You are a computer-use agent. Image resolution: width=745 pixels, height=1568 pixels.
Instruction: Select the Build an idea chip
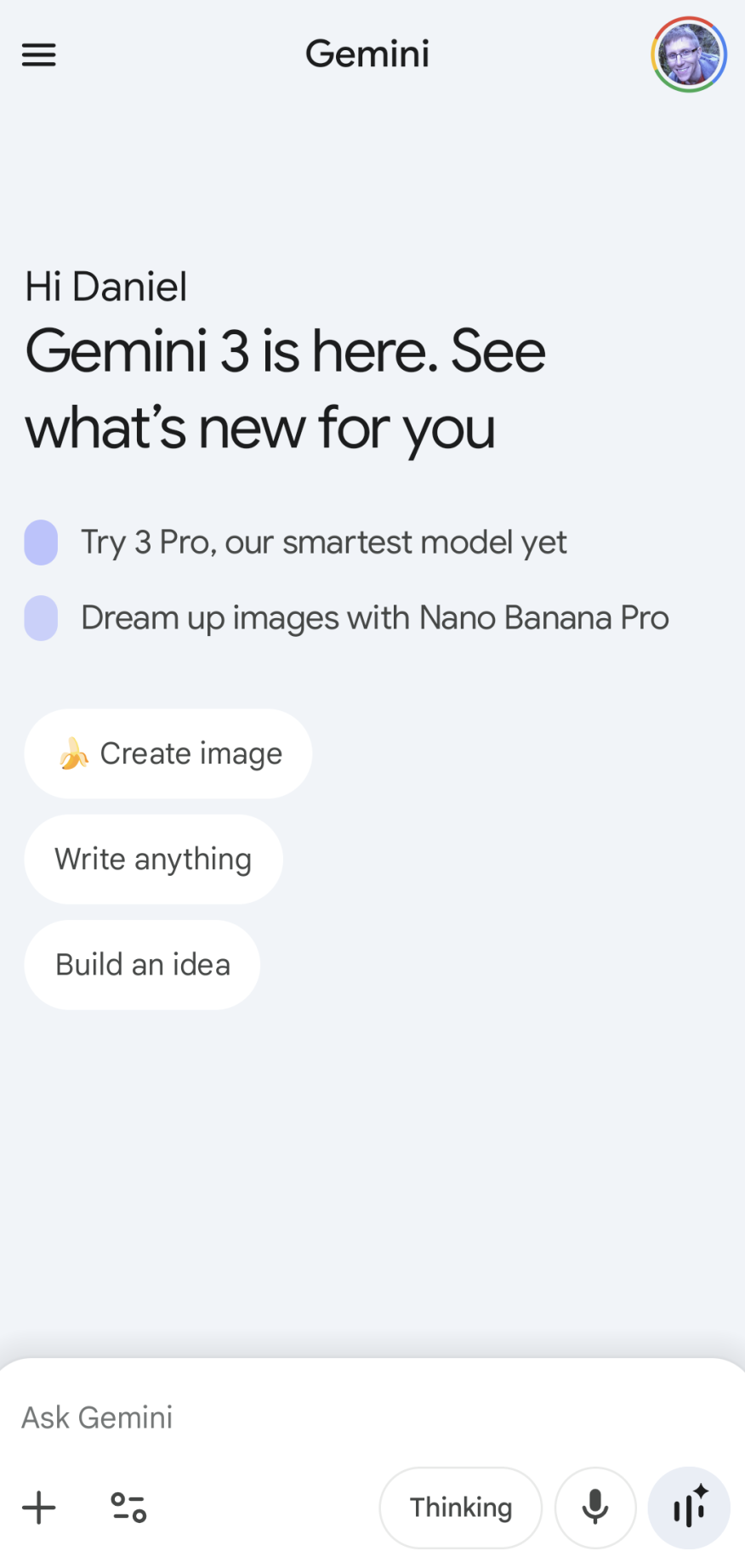click(x=142, y=965)
